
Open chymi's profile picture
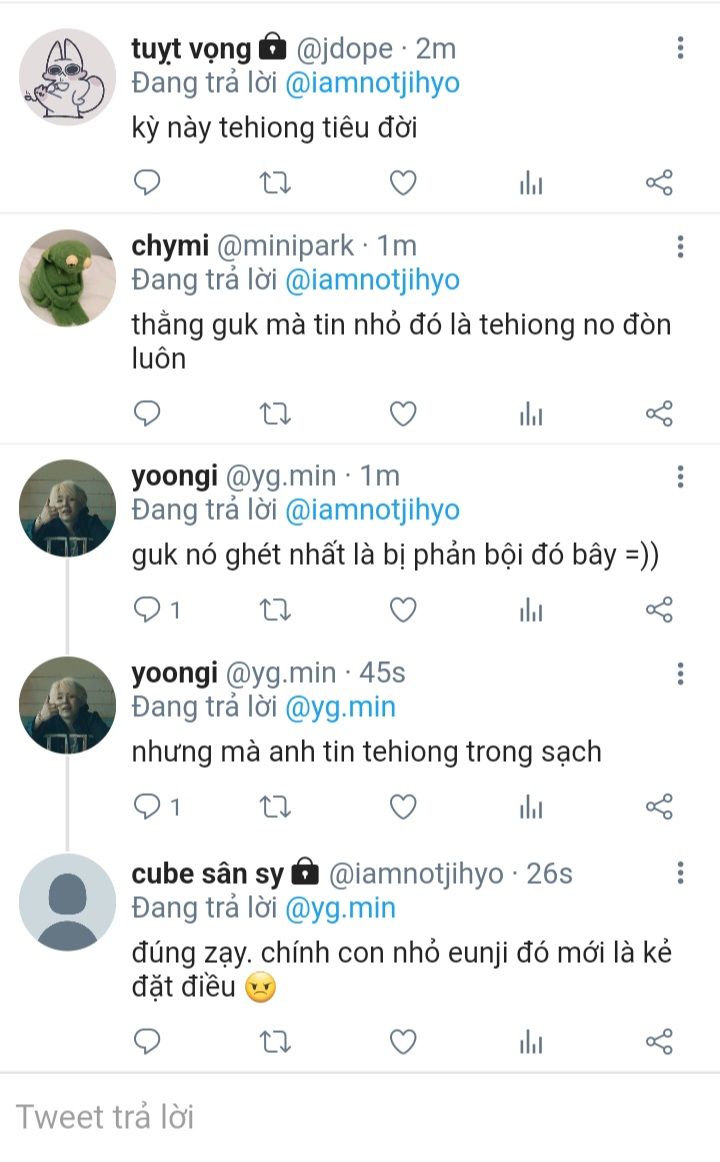(67, 277)
